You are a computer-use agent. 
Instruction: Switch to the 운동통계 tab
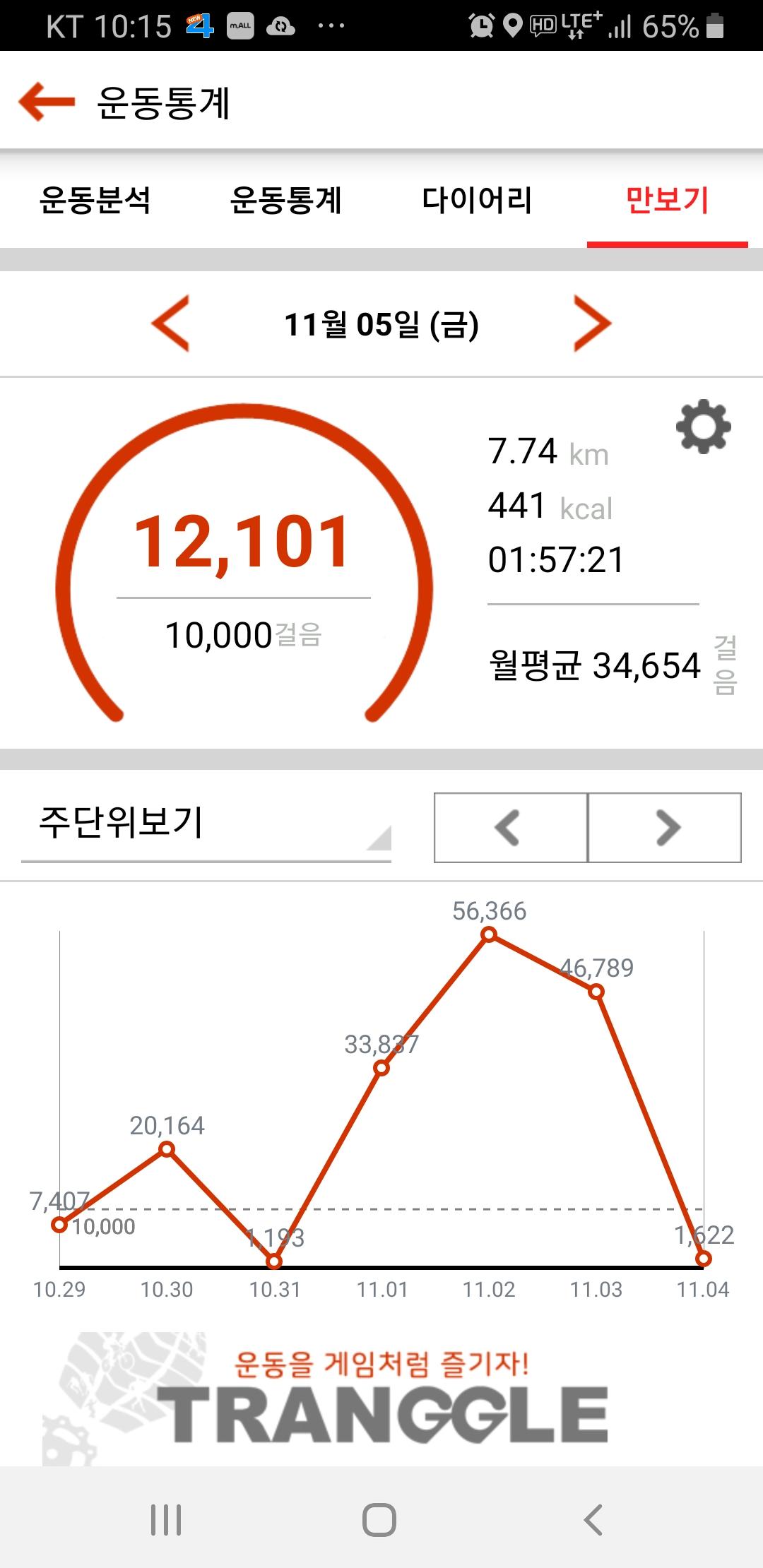(286, 201)
